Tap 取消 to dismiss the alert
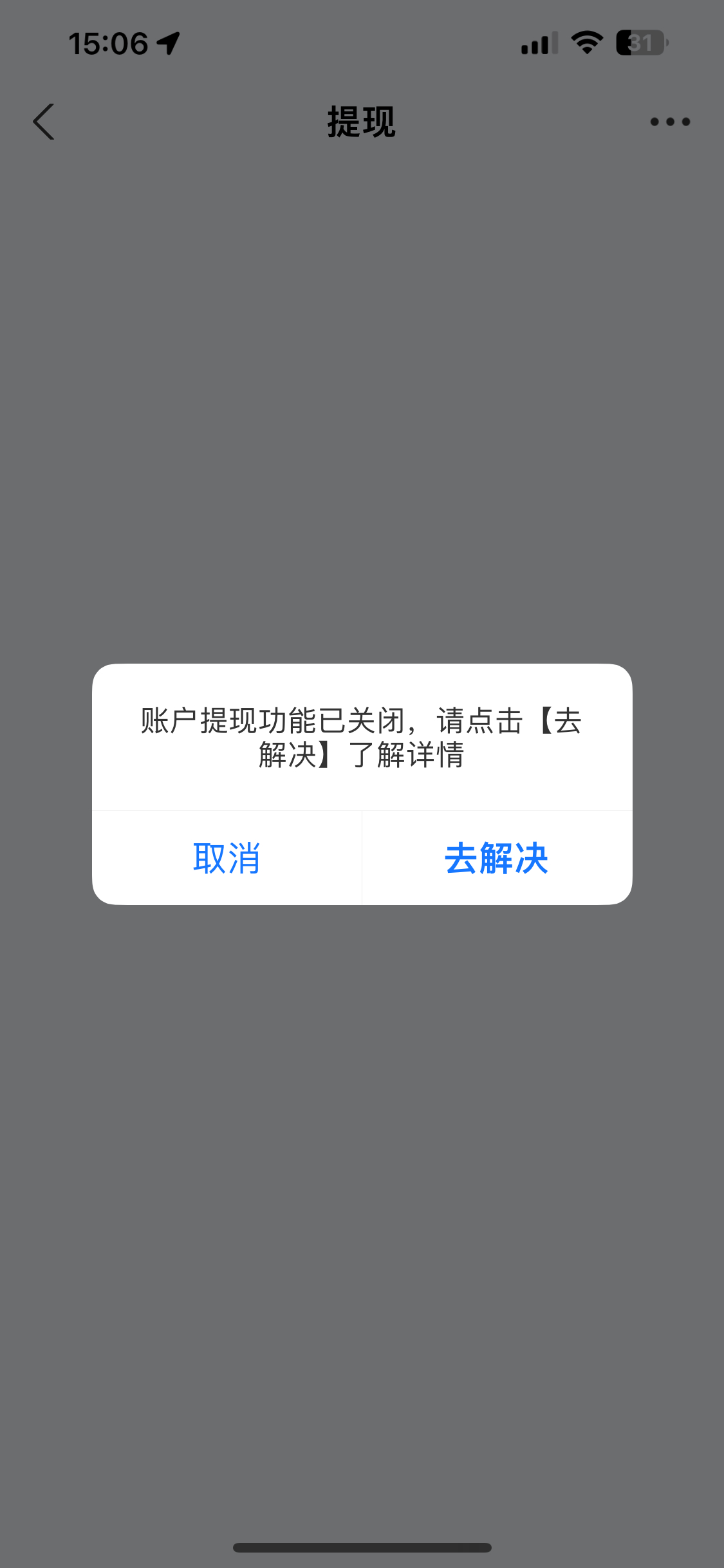This screenshot has width=724, height=1568. (x=227, y=859)
